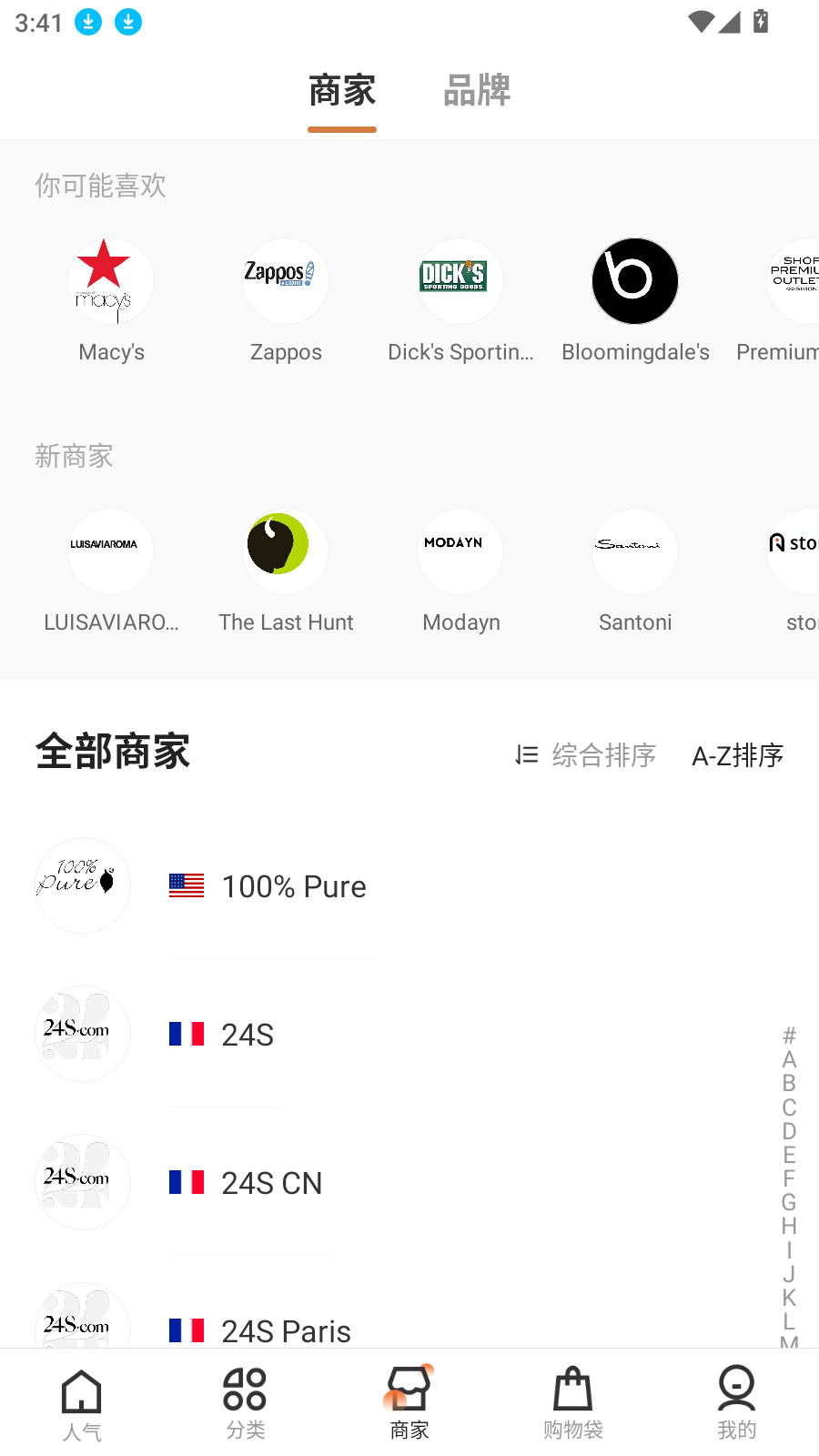Open the Santoni merchant
819x1456 pixels.
click(635, 571)
